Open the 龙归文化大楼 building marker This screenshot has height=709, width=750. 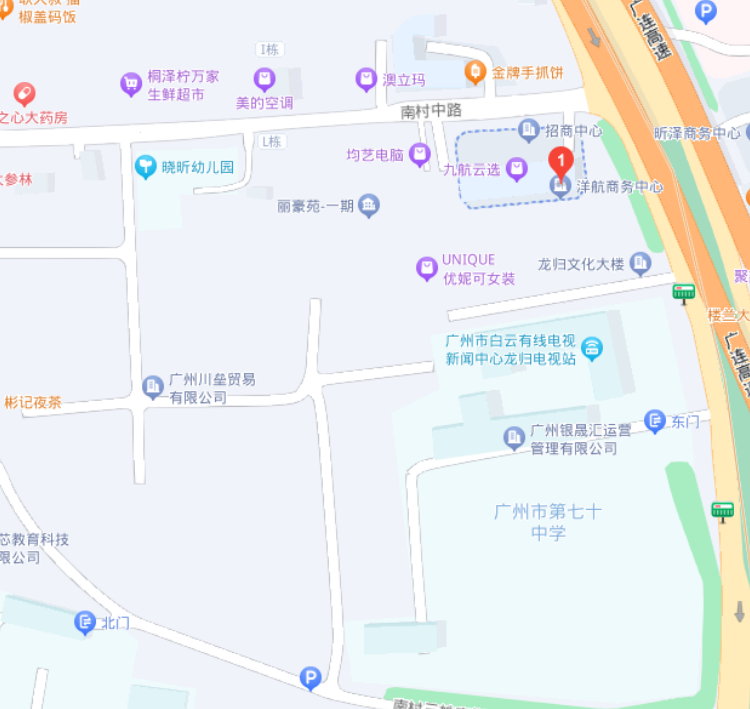tap(640, 263)
